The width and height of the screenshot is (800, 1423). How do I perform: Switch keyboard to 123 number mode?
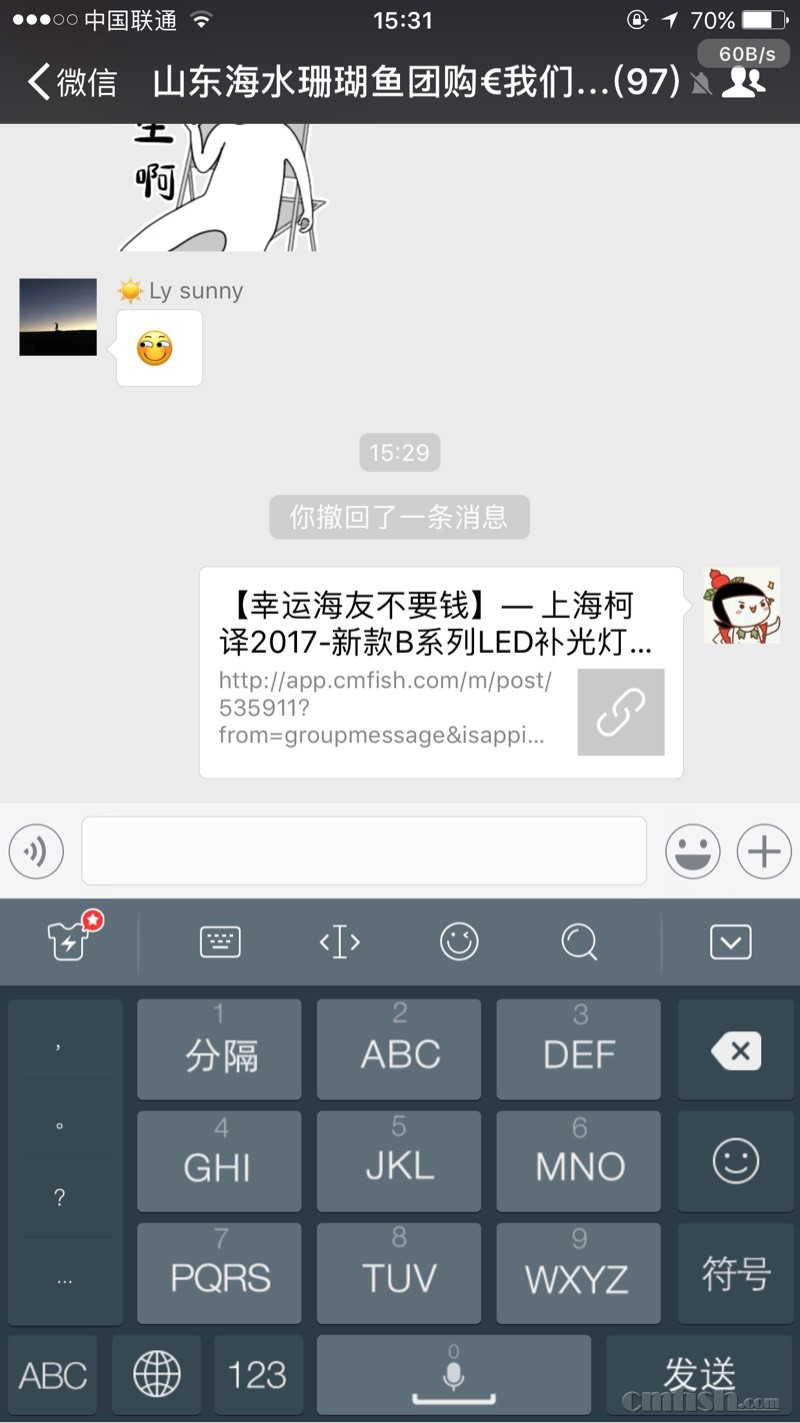(x=258, y=1374)
